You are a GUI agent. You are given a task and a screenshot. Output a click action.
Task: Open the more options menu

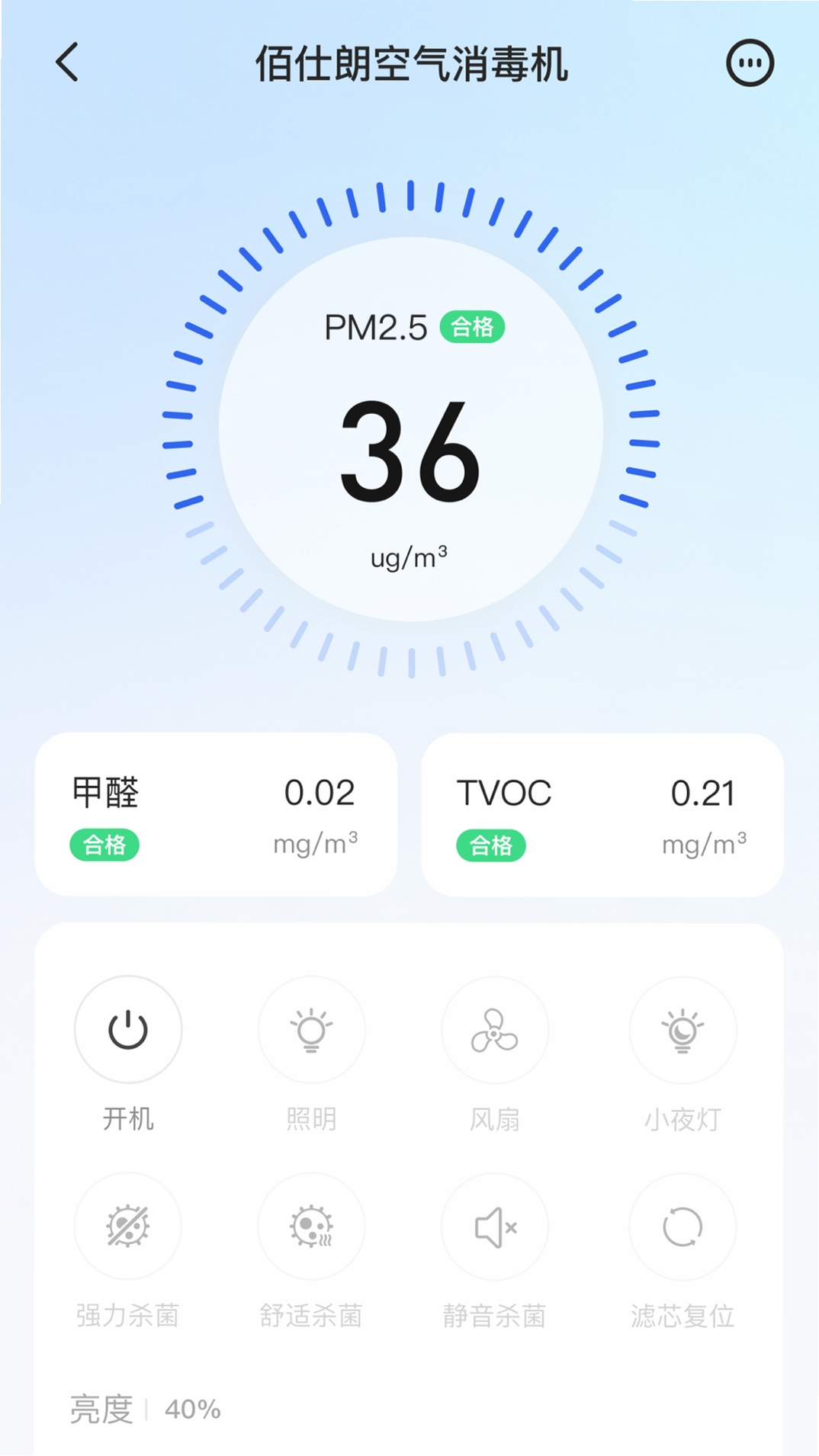[x=750, y=63]
